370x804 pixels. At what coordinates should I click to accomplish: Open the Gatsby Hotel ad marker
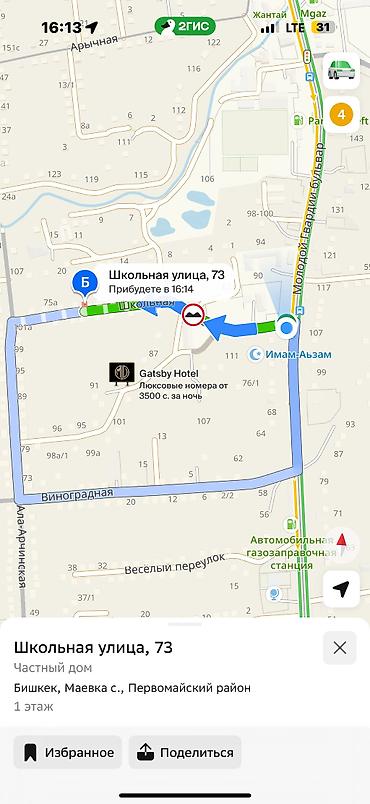coord(121,373)
